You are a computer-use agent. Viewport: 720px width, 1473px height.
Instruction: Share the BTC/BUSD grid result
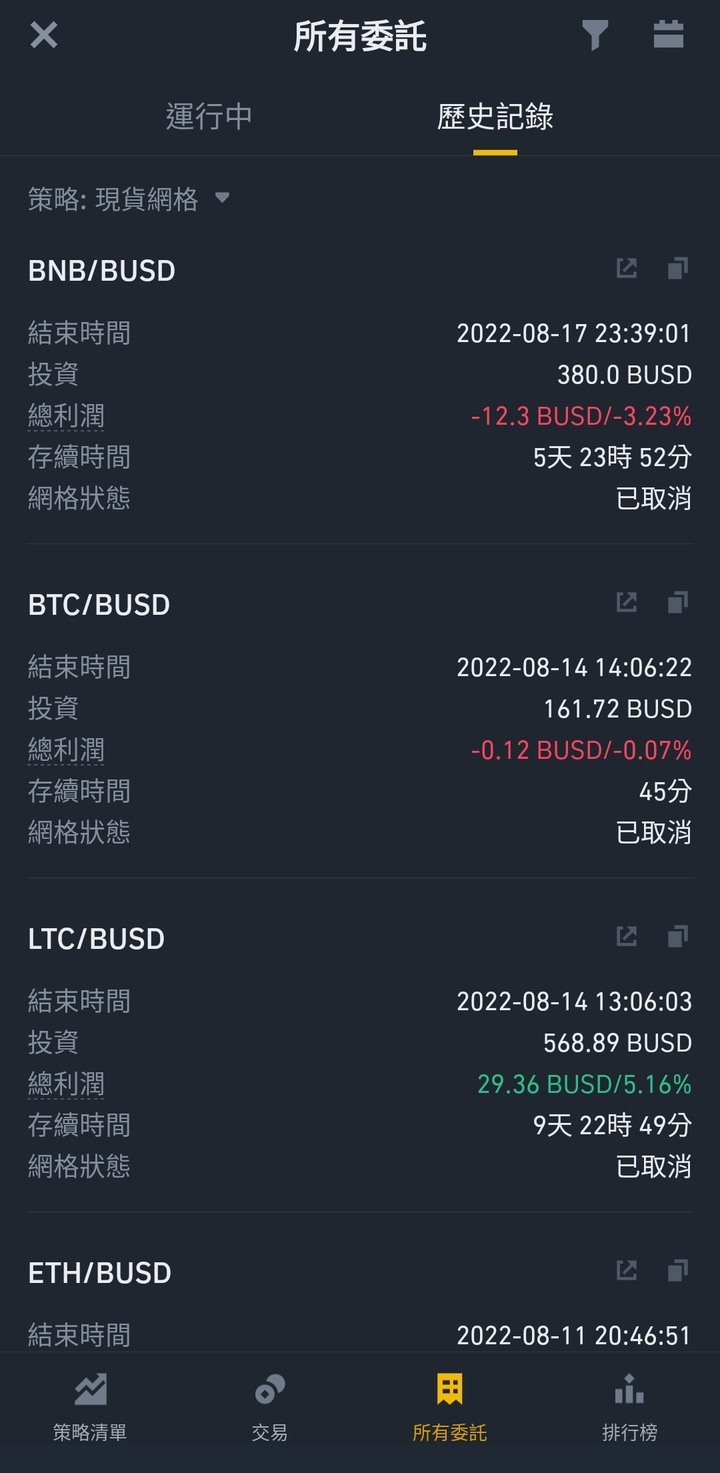tap(626, 602)
